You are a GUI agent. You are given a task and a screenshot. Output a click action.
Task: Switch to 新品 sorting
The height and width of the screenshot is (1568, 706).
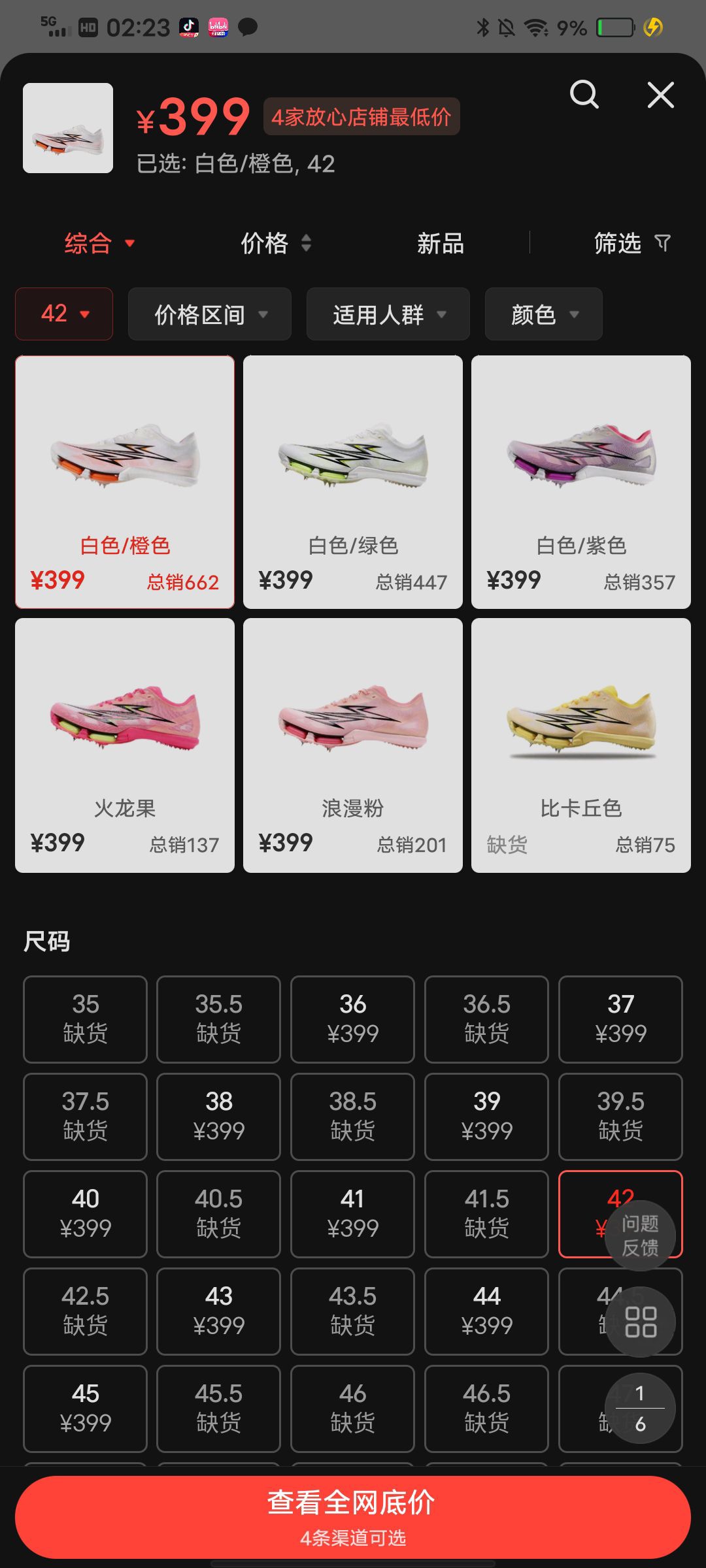441,244
